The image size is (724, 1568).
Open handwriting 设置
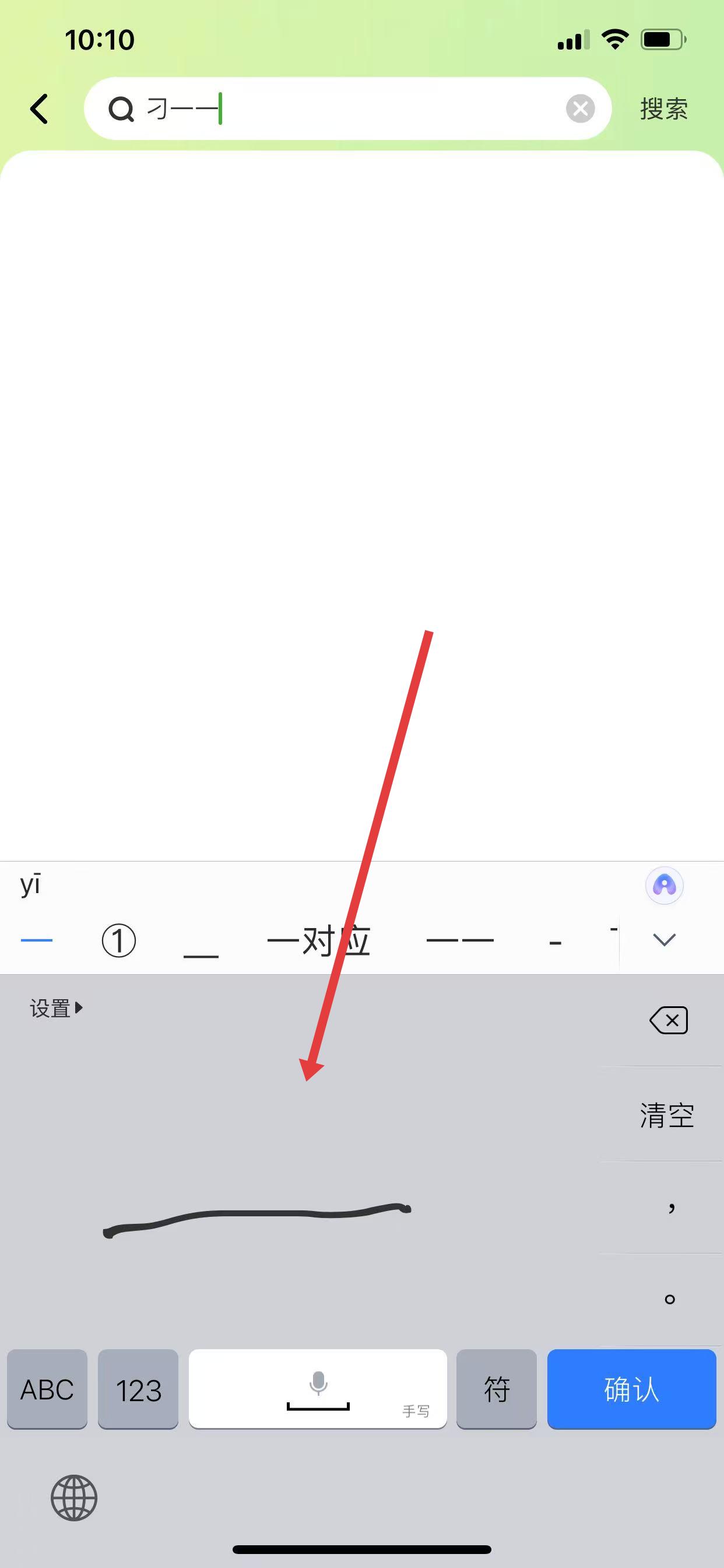(x=56, y=1009)
